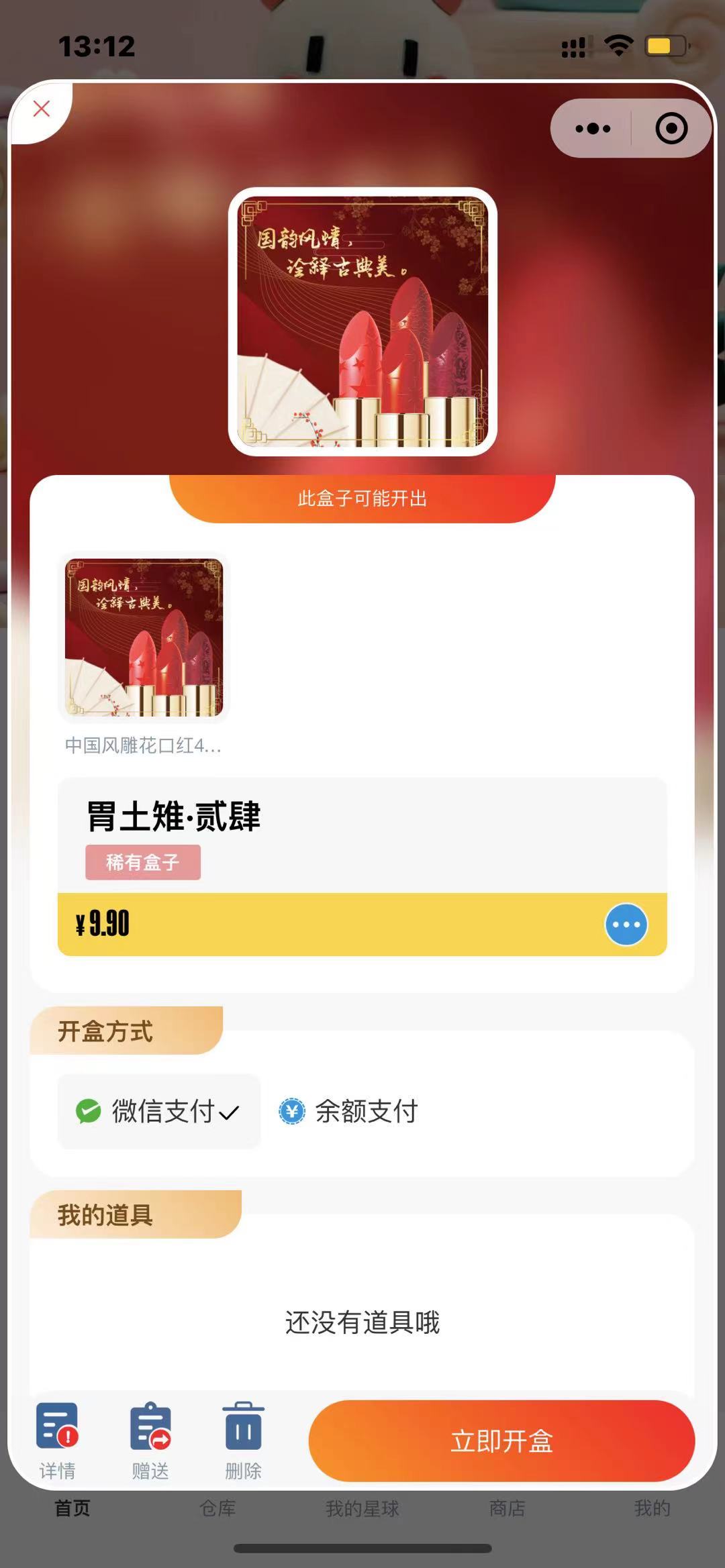Image resolution: width=725 pixels, height=1568 pixels.
Task: Choose 余额支付 payment option
Action: (x=349, y=1111)
